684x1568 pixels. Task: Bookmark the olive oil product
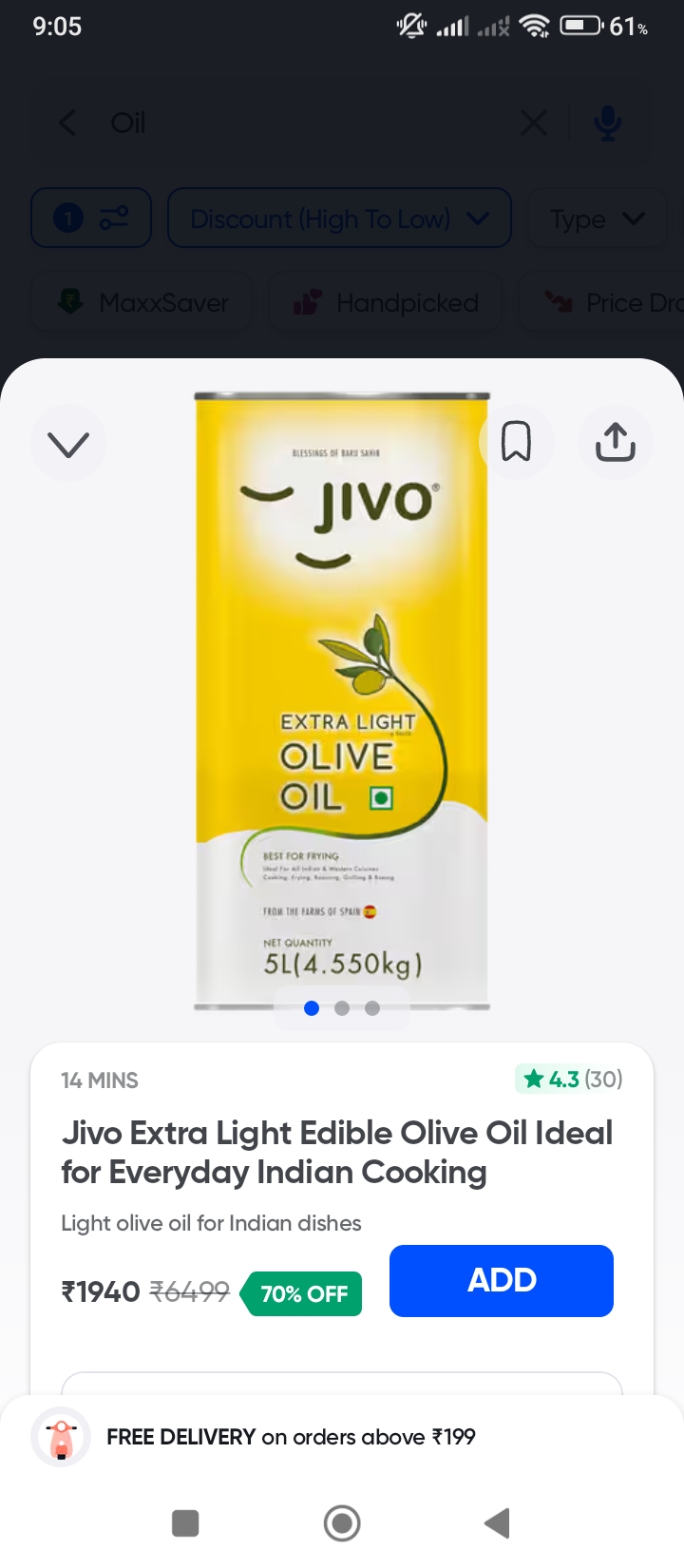517,441
